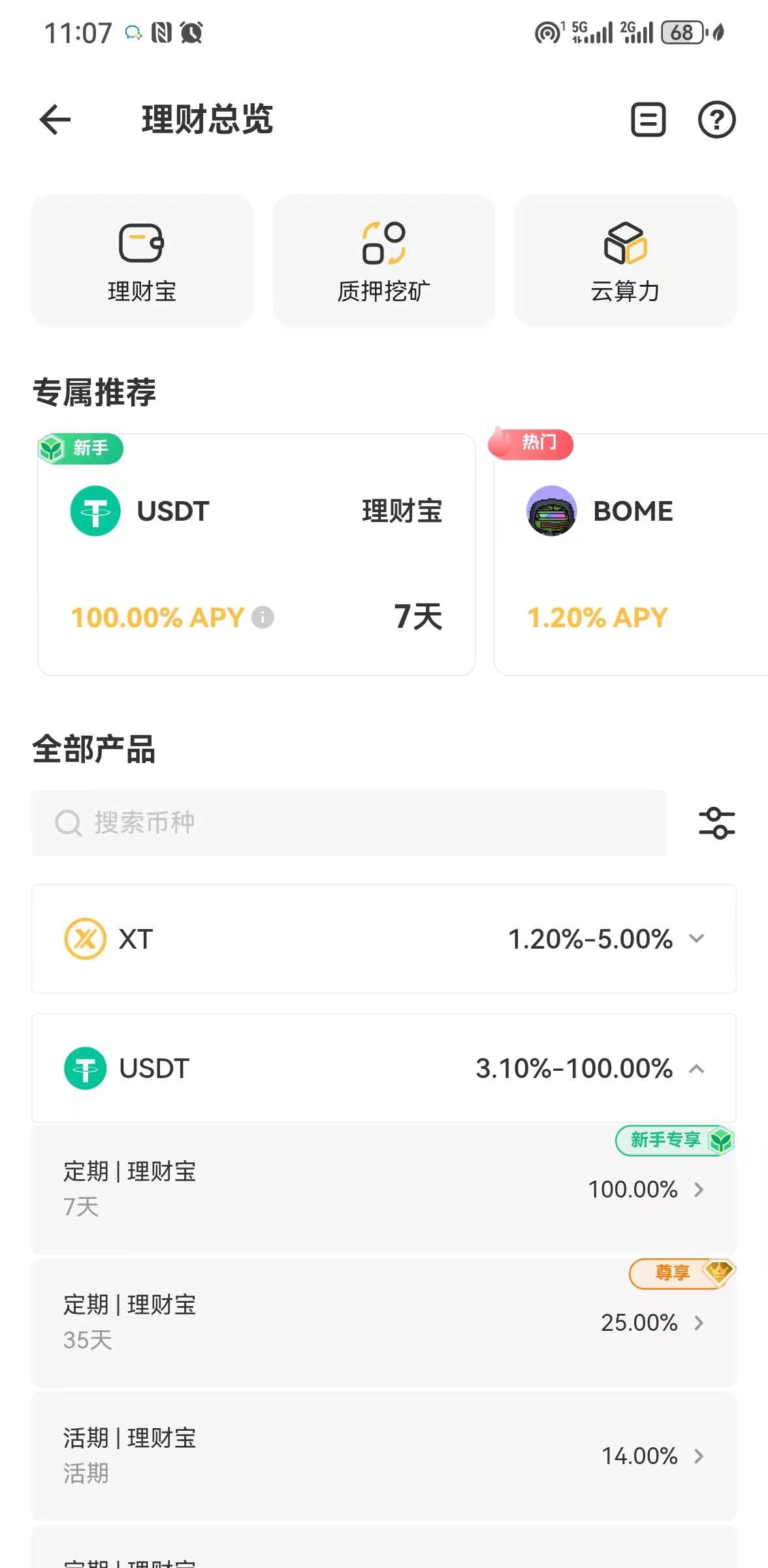Open the product filter settings icon
The image size is (768, 1568).
point(717,823)
